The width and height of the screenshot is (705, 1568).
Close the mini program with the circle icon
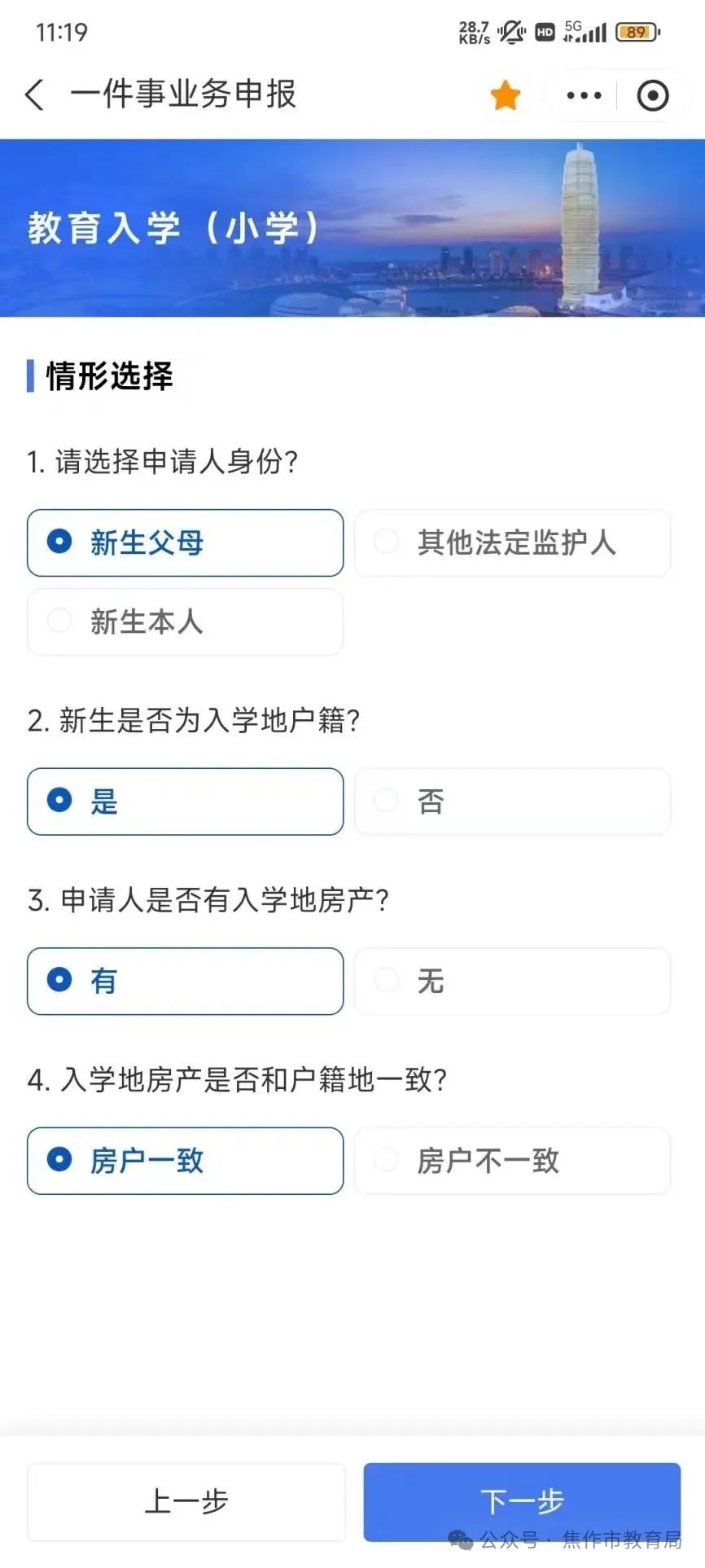tap(652, 95)
